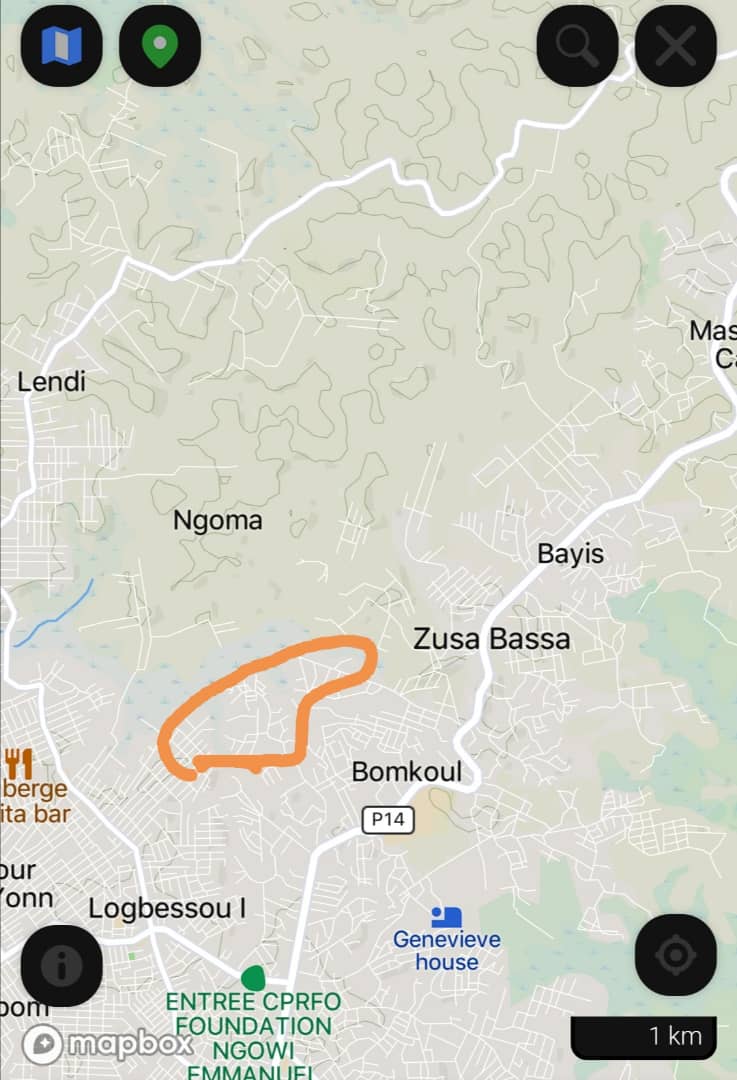Open the map search
737x1080 pixels.
click(x=577, y=46)
